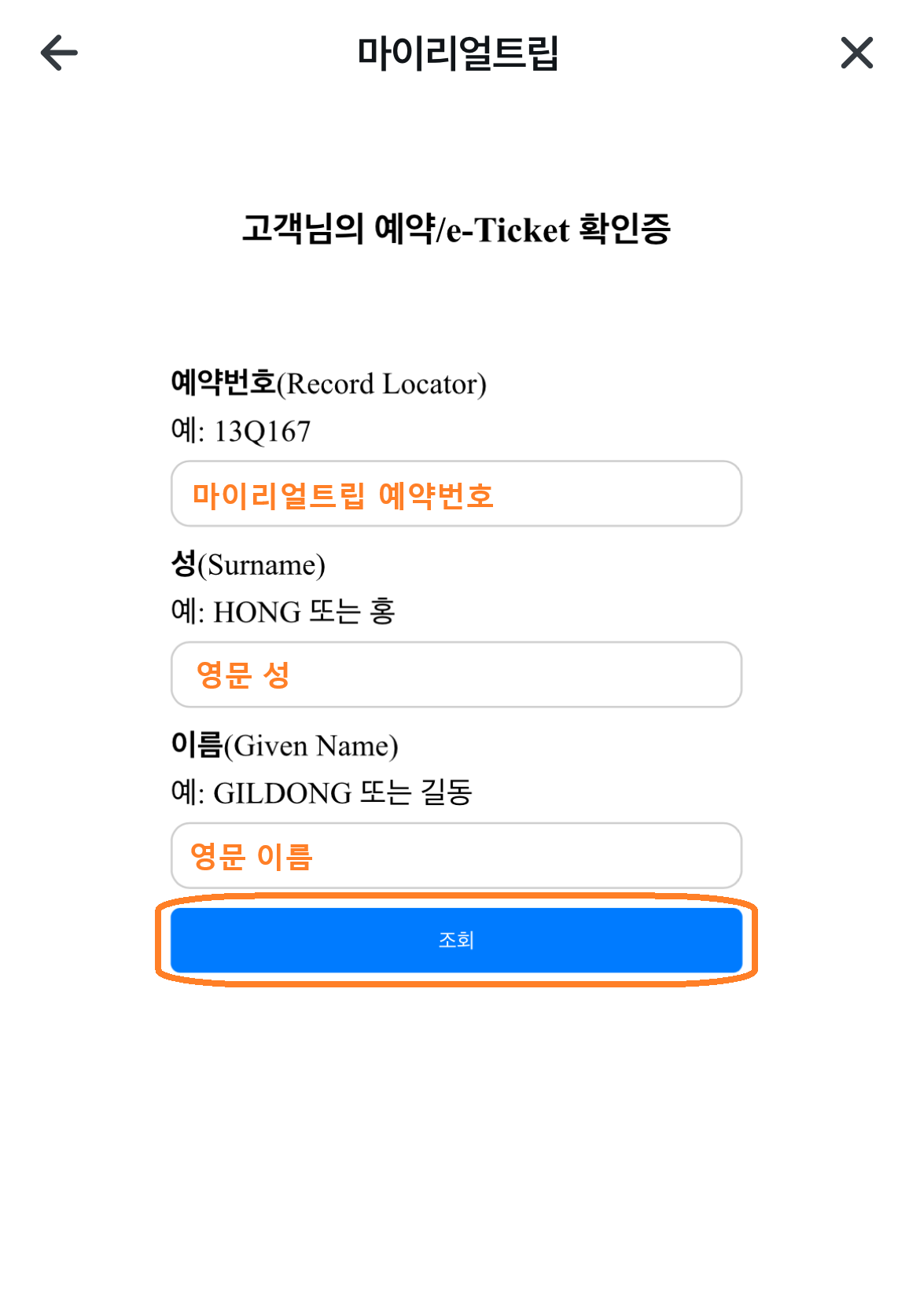Tap the 이름 Given Name field
920x1316 pixels.
456,855
